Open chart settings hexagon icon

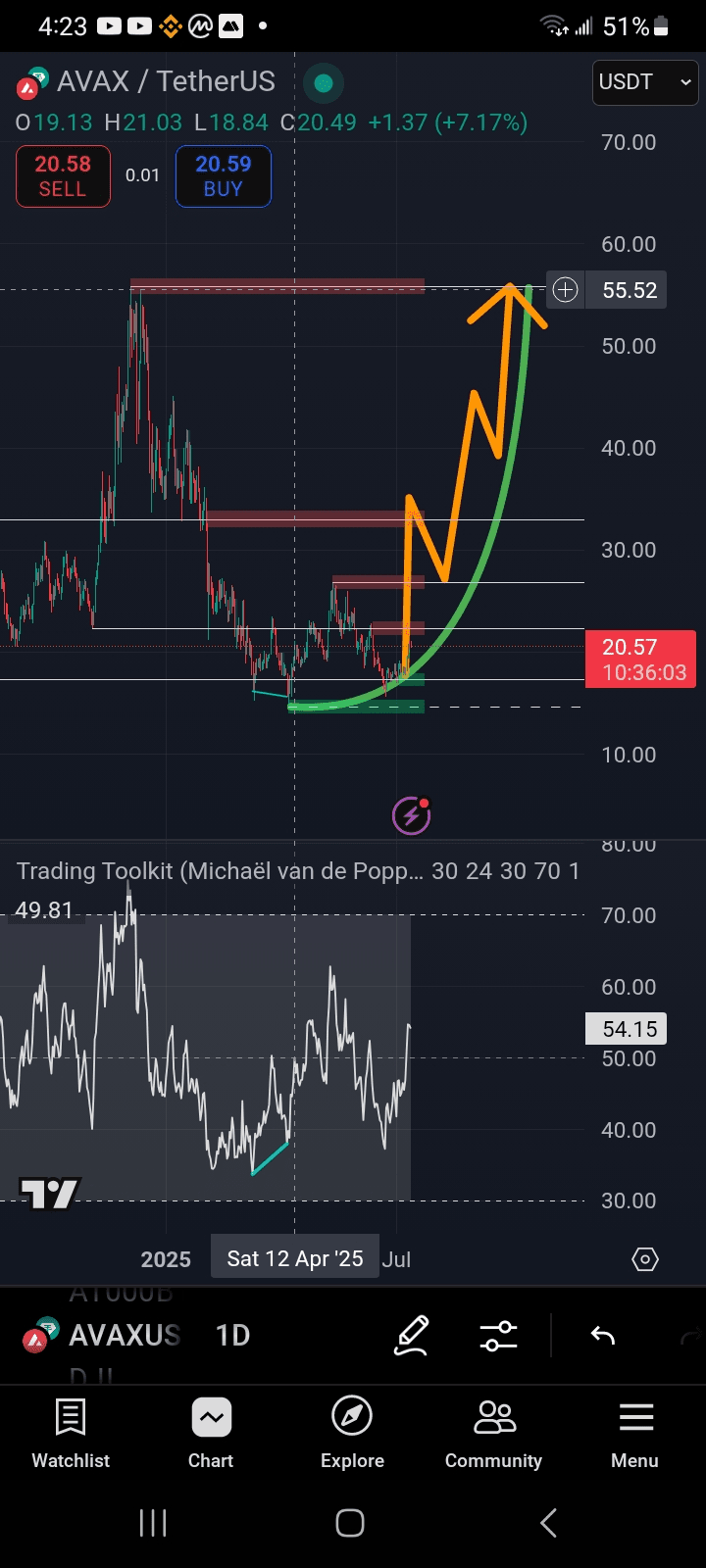tap(645, 1259)
